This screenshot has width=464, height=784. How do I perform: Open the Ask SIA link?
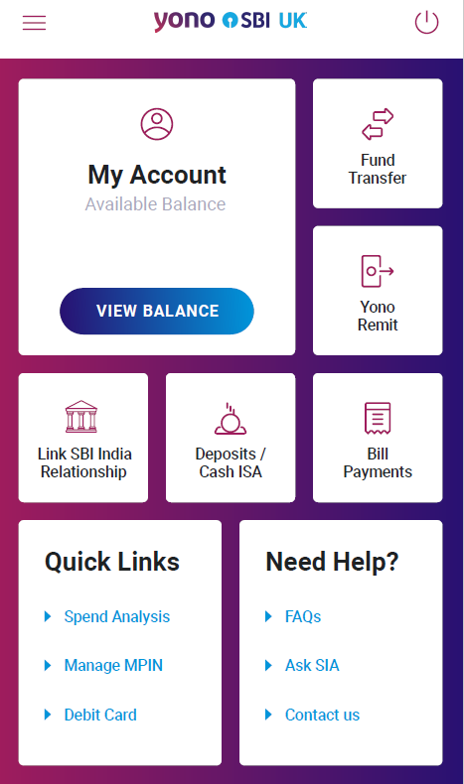[312, 666]
